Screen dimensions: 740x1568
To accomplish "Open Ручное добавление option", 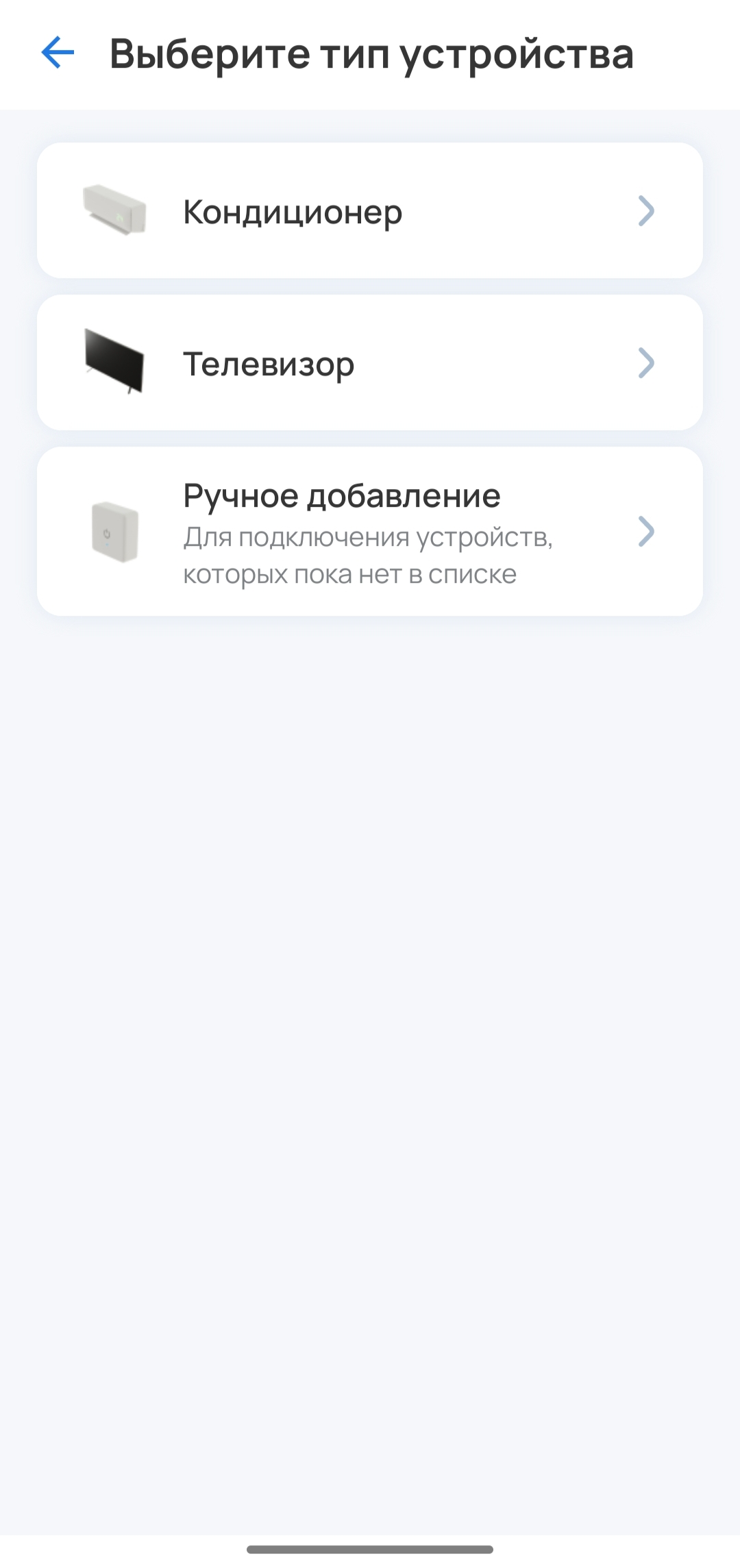I will point(370,532).
